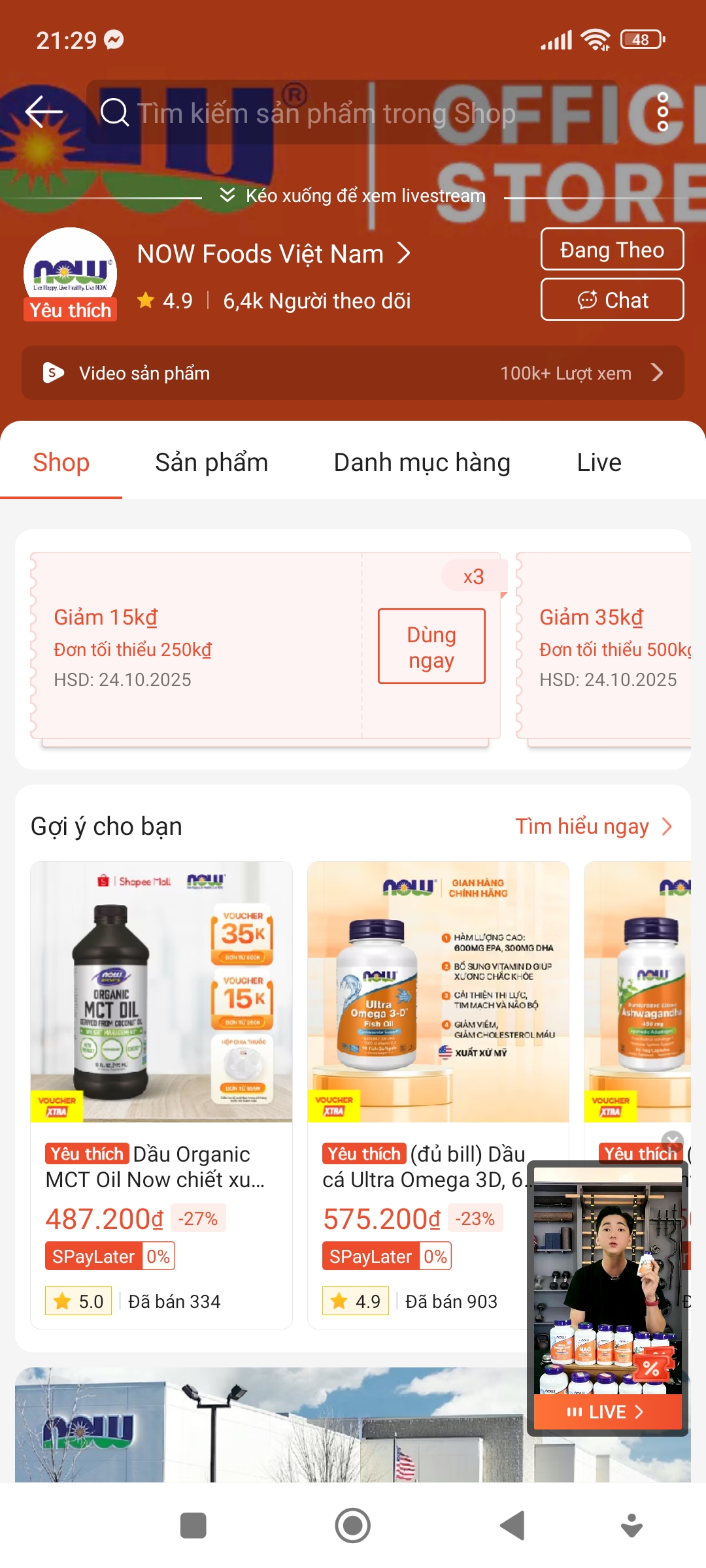706x1568 pixels.
Task: Switch to the Live tab
Action: coord(599,463)
